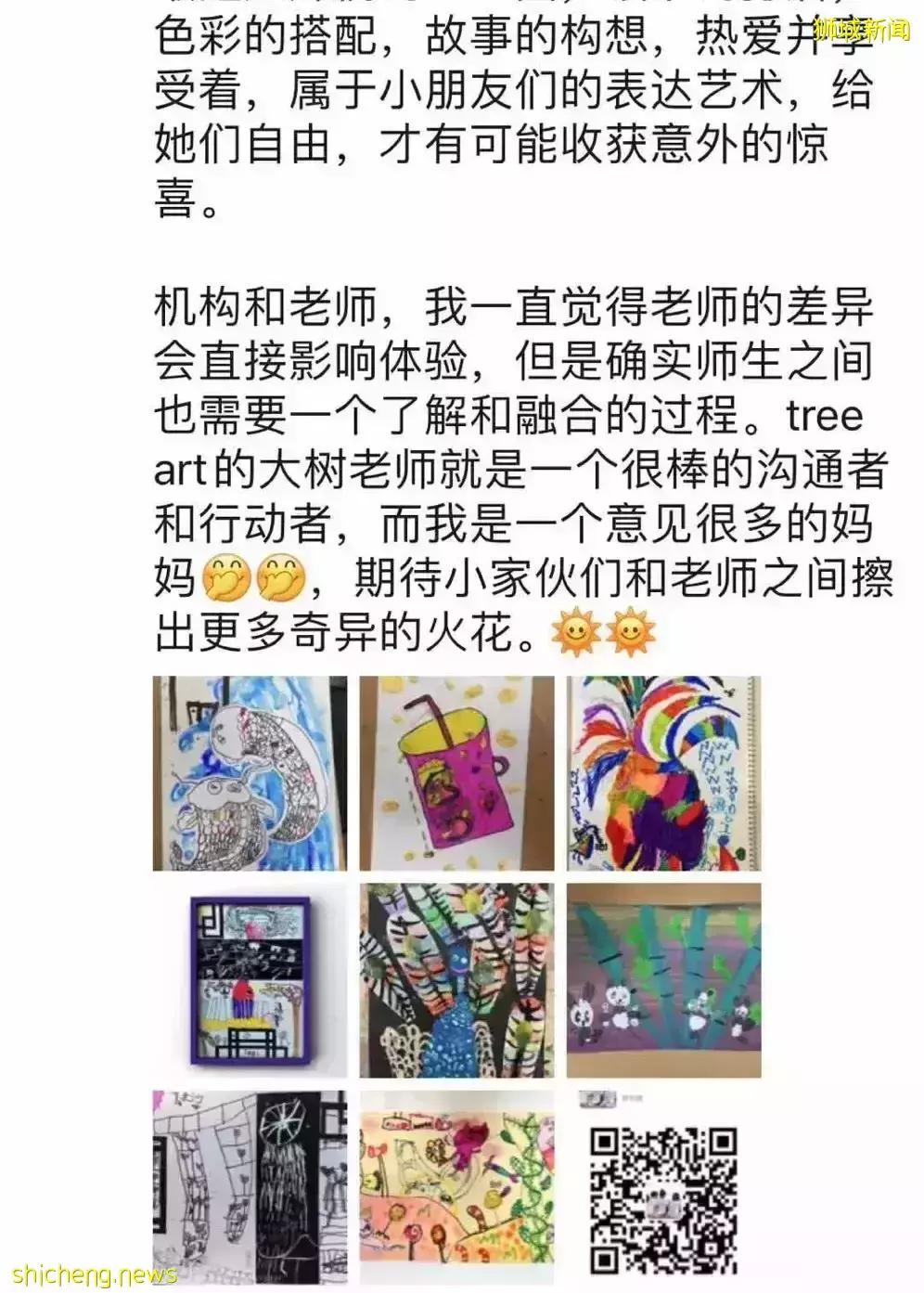Open the pastel cactus landscape drawing
The width and height of the screenshot is (924, 1293).
click(456, 1186)
